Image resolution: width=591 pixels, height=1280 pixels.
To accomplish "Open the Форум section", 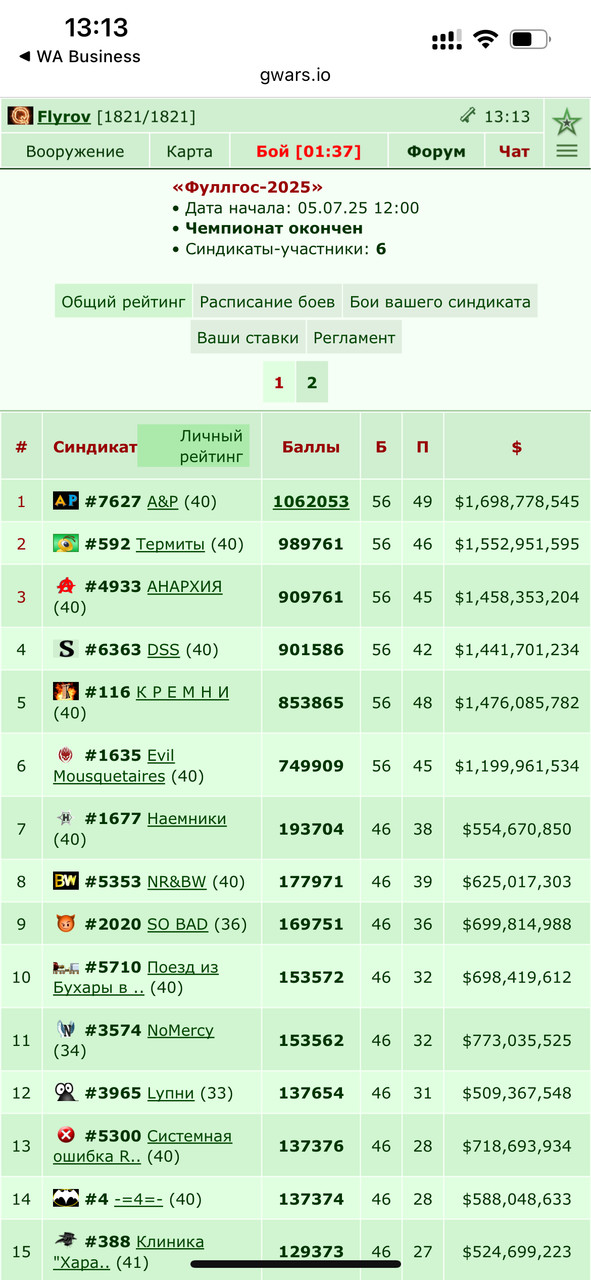I will click(x=436, y=152).
